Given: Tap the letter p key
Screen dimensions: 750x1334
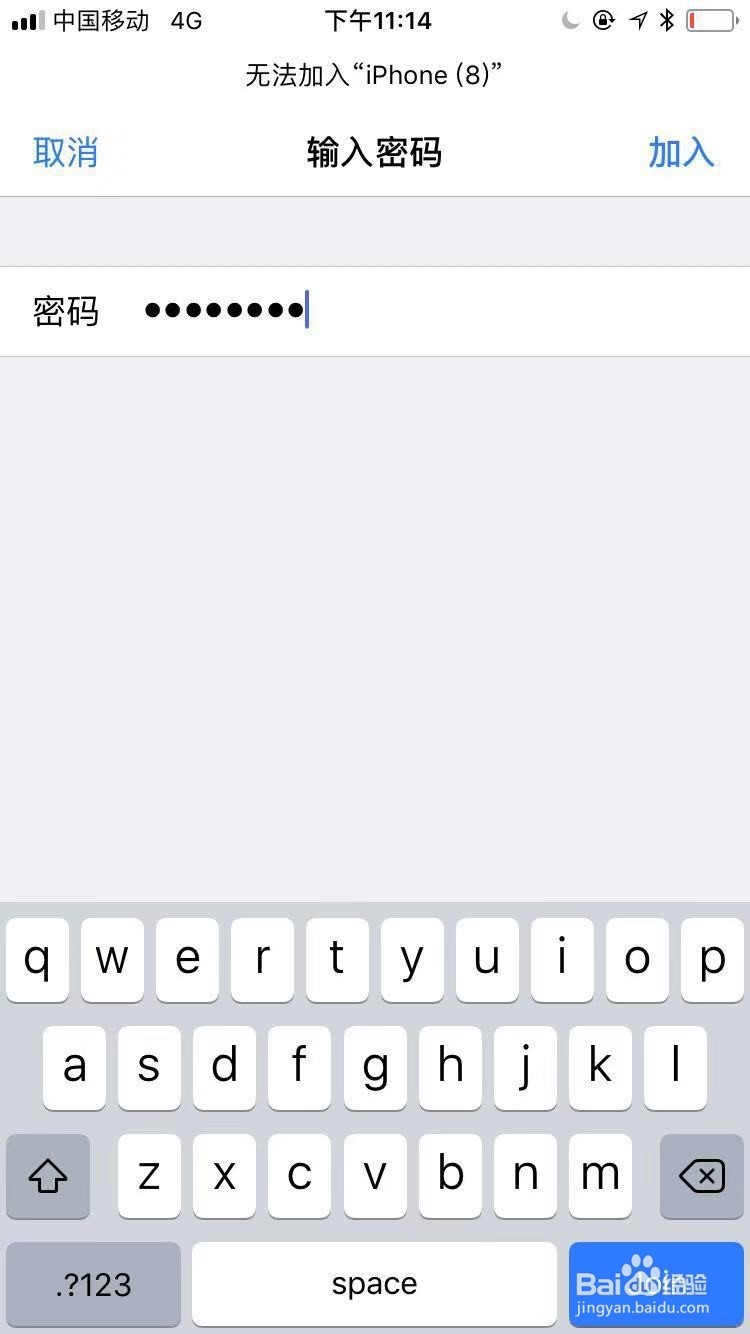Looking at the screenshot, I should tap(712, 959).
